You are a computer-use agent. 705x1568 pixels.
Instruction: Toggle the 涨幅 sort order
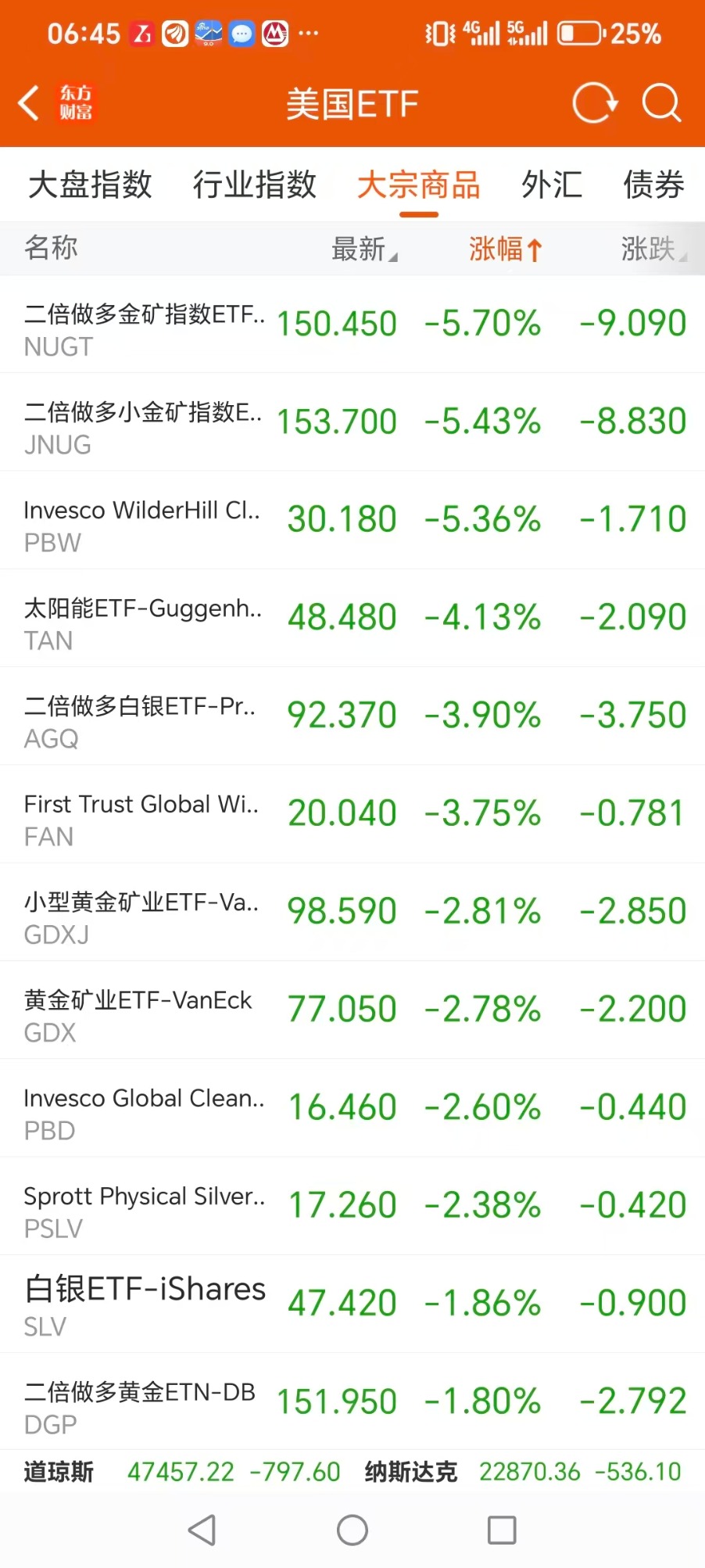pyautogui.click(x=505, y=249)
